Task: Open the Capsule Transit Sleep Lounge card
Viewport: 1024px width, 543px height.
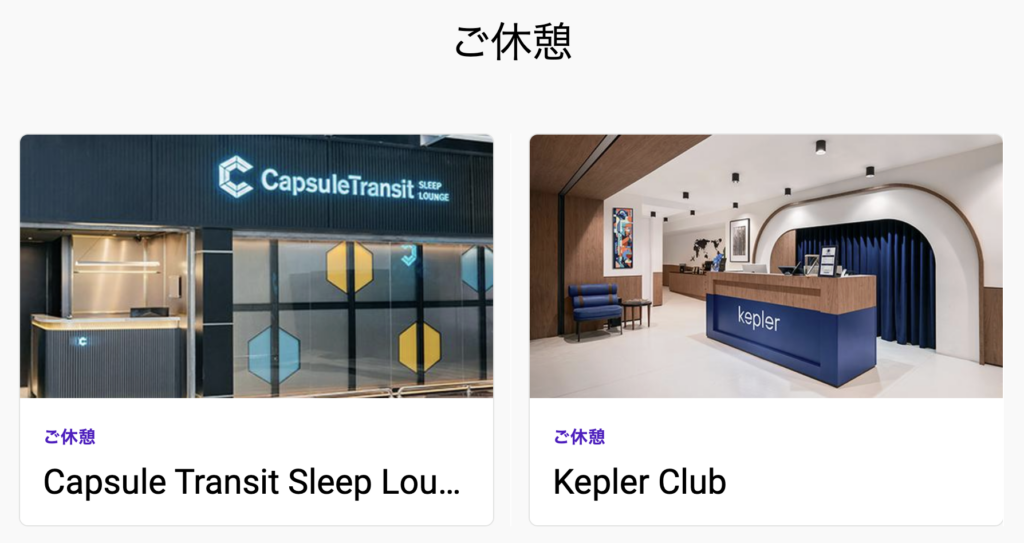Action: coord(256,330)
